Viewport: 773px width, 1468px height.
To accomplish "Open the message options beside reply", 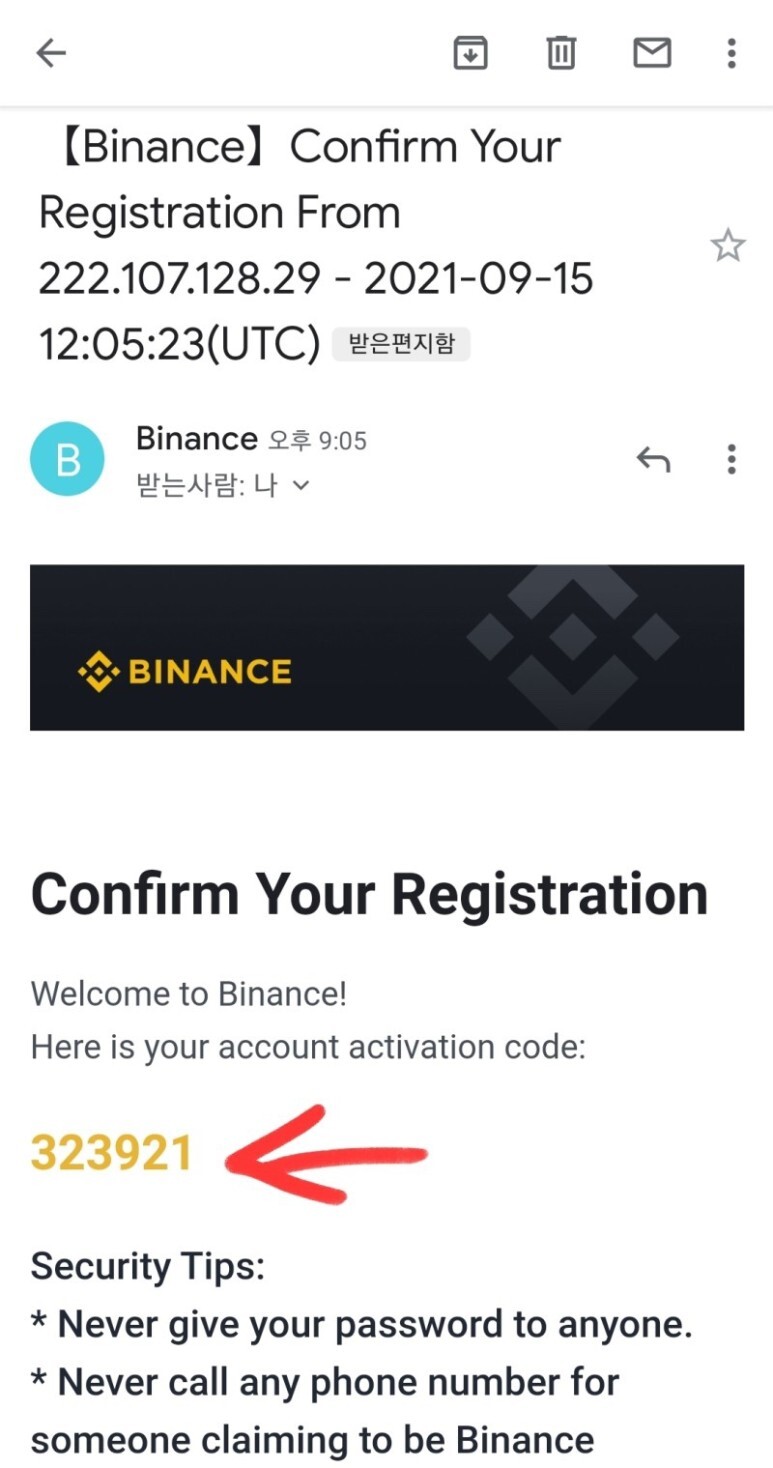I will pyautogui.click(x=732, y=459).
